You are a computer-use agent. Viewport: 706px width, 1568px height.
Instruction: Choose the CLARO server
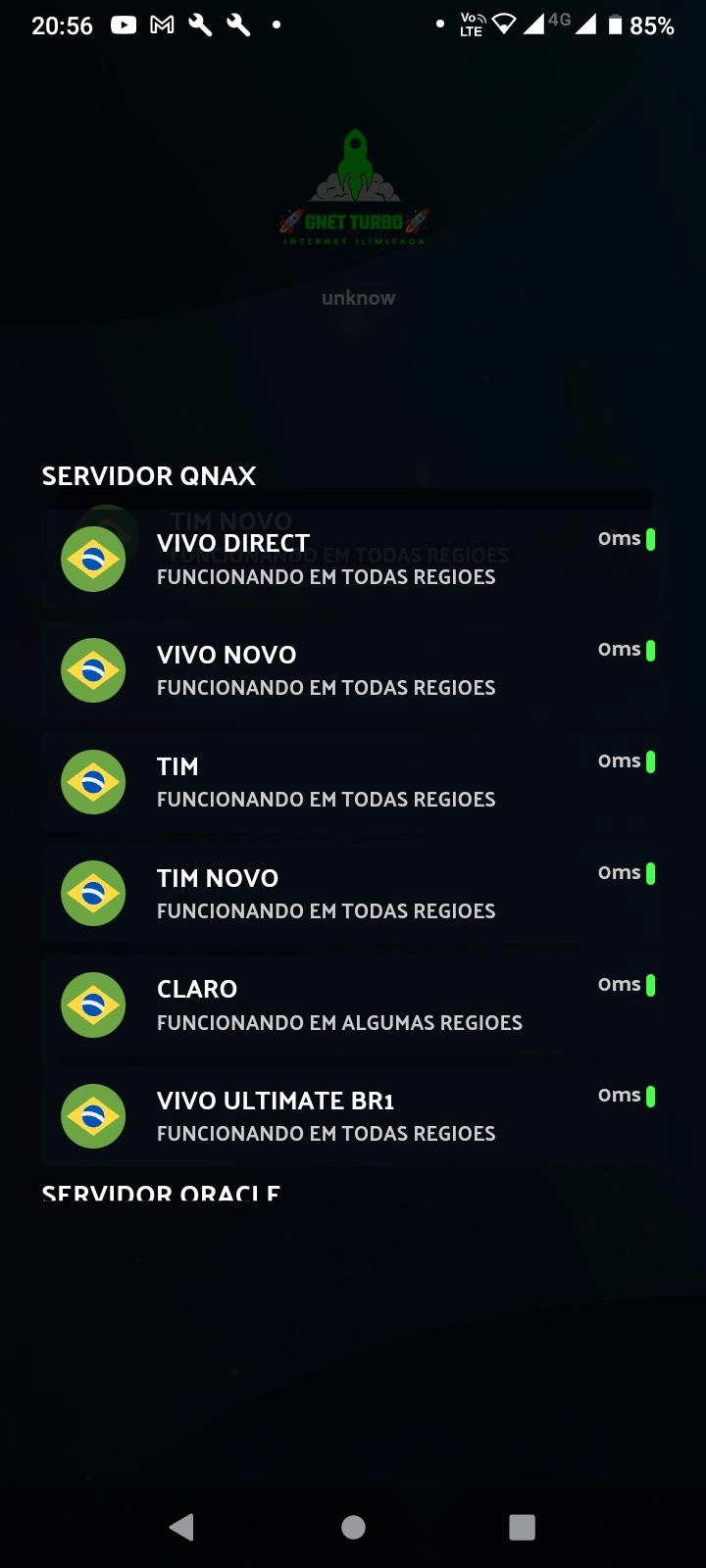[x=353, y=1005]
